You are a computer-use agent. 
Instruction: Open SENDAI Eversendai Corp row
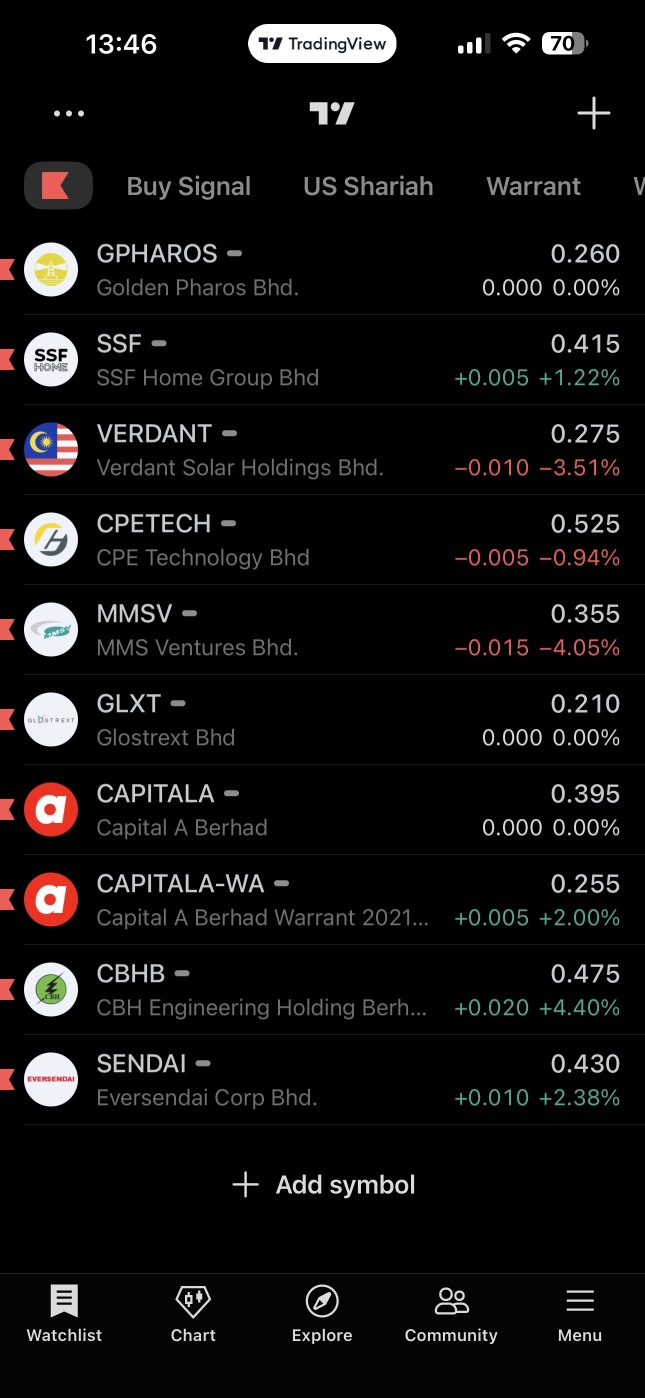pos(322,1080)
